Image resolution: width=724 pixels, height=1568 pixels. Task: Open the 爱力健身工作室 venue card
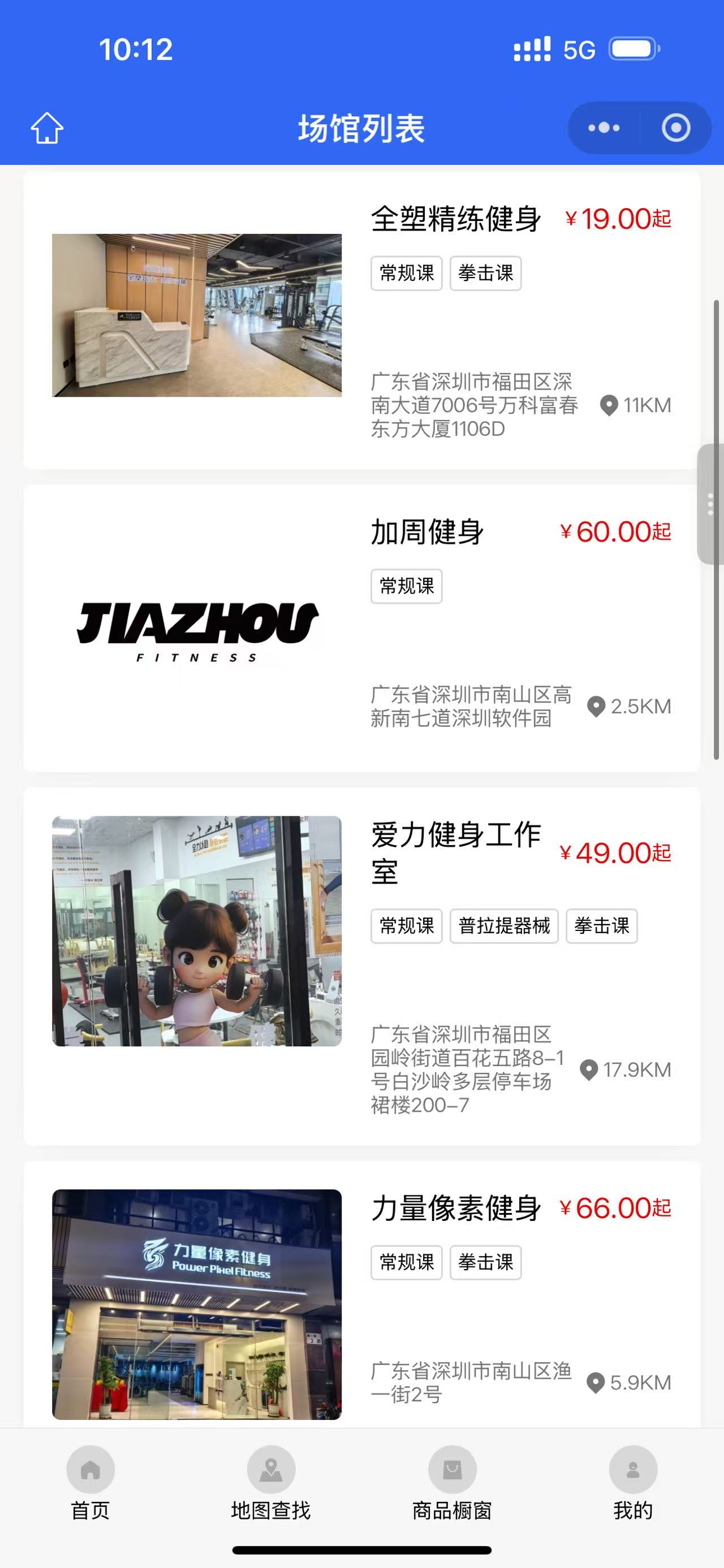pos(361,966)
